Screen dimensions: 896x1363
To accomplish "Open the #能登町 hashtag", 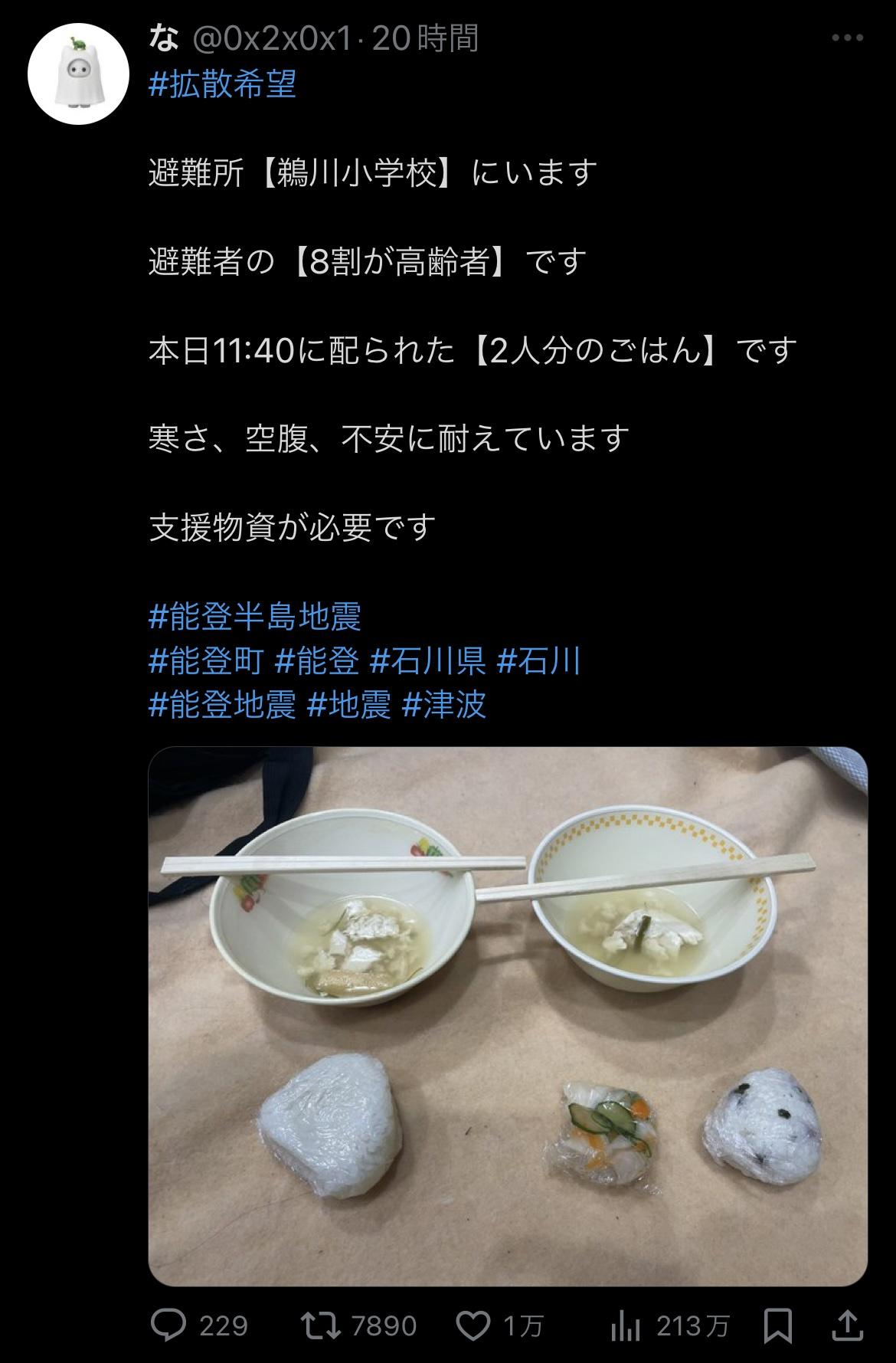I will tap(206, 660).
